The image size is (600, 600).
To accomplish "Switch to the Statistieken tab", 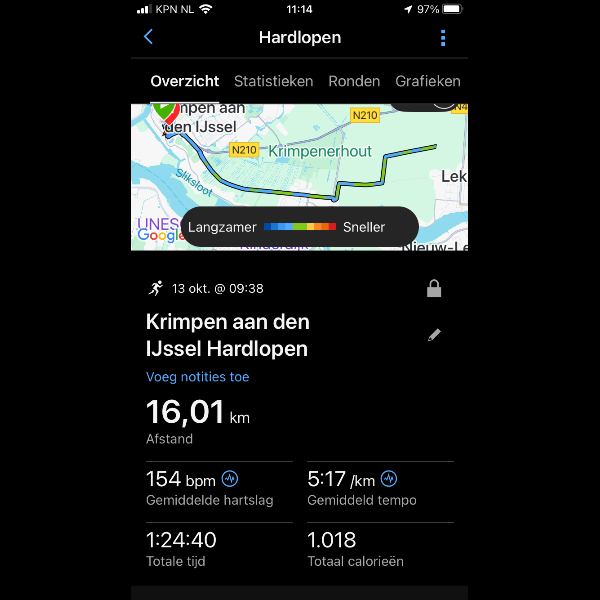I will coord(273,81).
